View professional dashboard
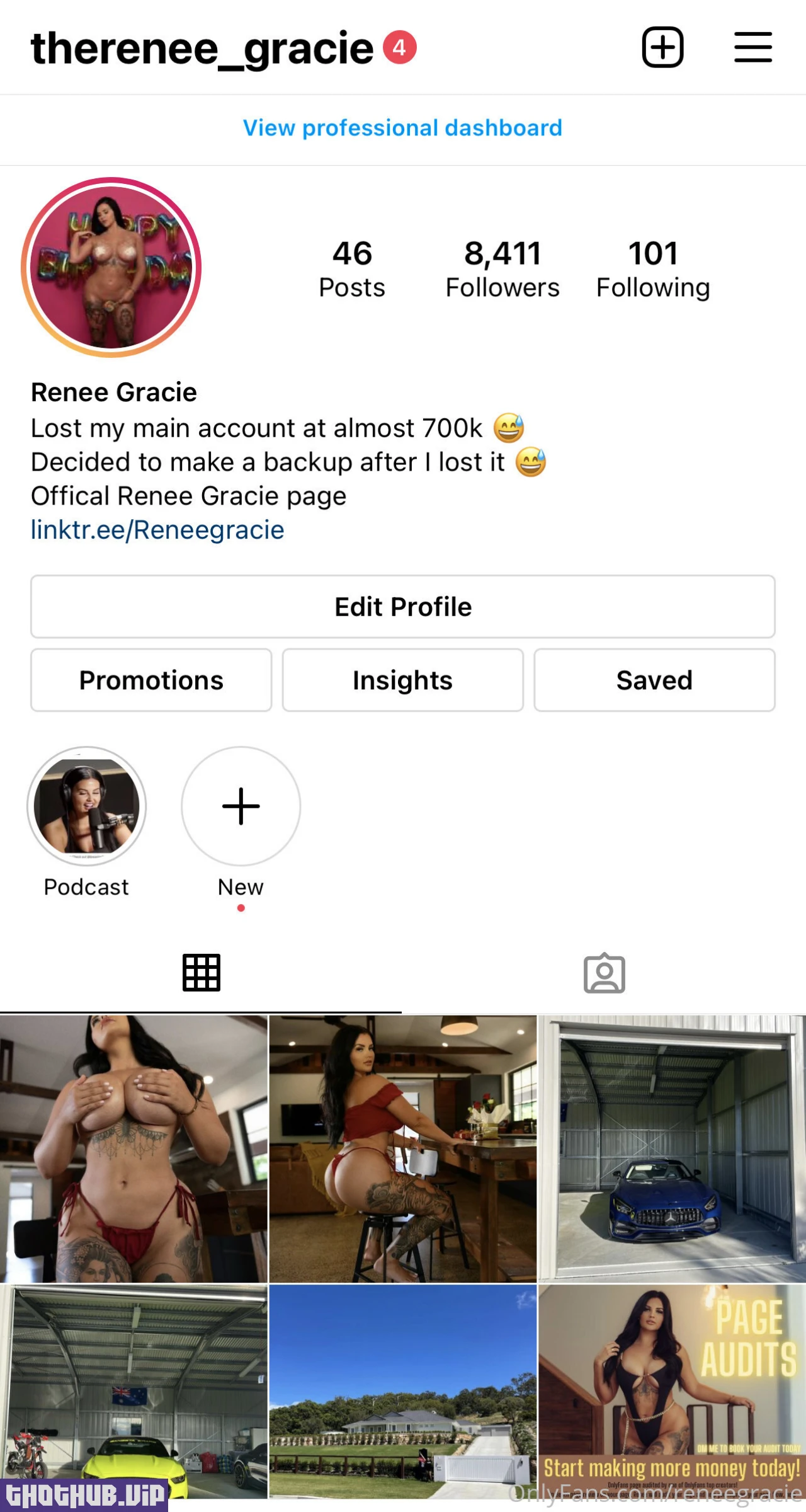The image size is (806, 1512). 402,128
